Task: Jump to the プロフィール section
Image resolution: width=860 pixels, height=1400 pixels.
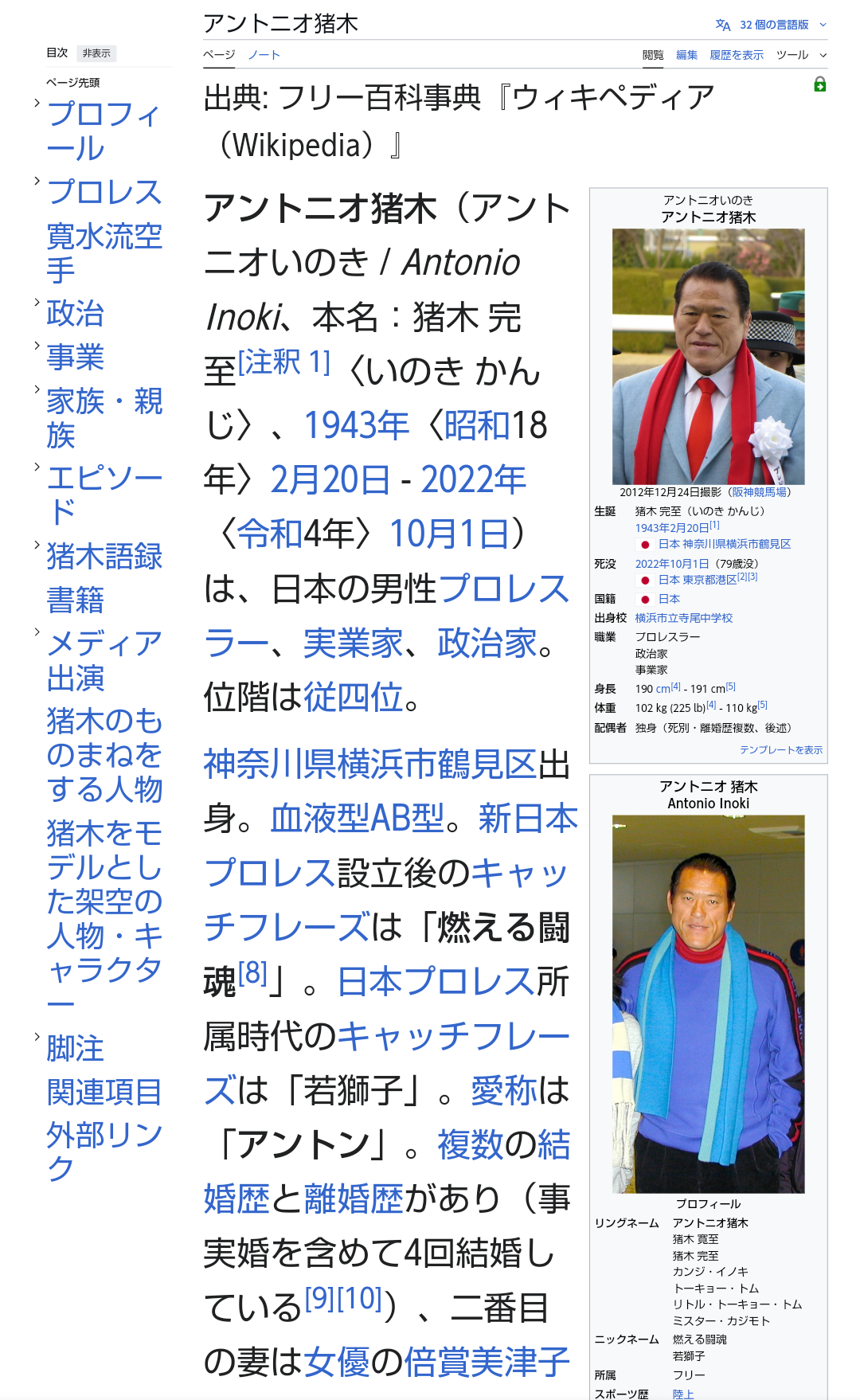Action: [104, 131]
